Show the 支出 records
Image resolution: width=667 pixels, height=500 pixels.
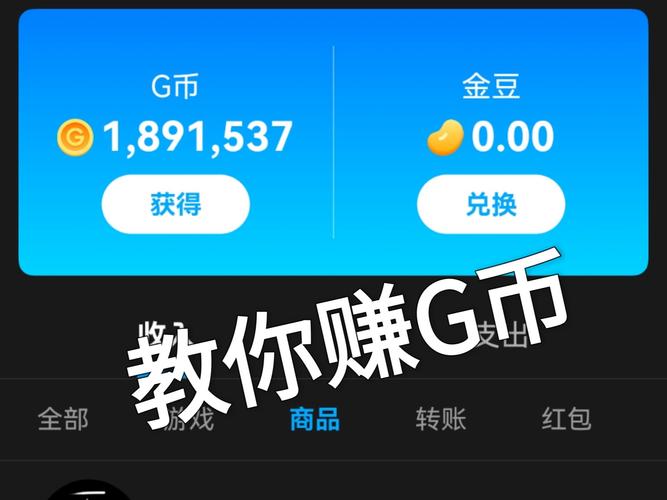[x=500, y=337]
